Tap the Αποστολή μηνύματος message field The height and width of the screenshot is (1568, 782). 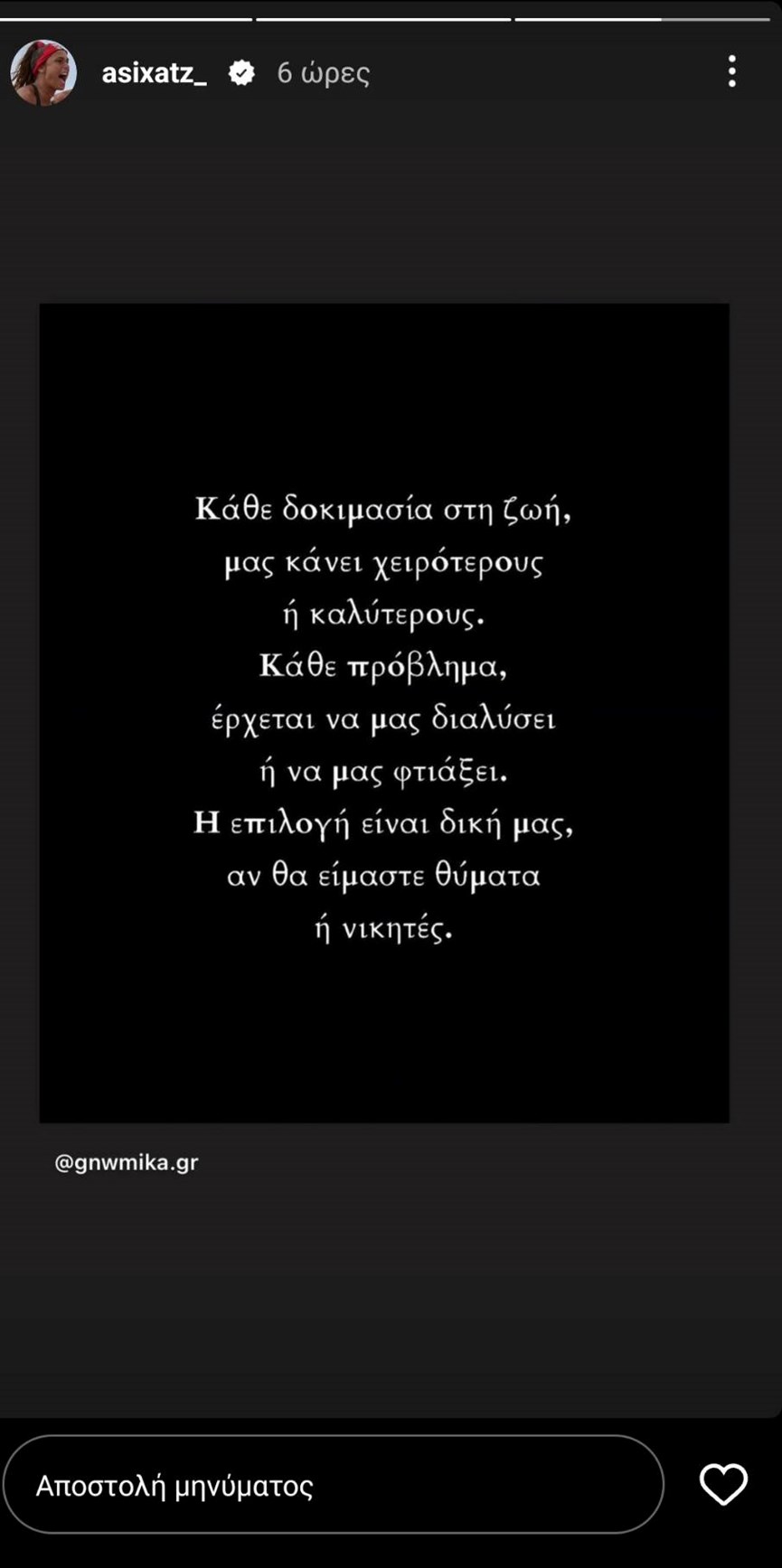(x=333, y=1485)
